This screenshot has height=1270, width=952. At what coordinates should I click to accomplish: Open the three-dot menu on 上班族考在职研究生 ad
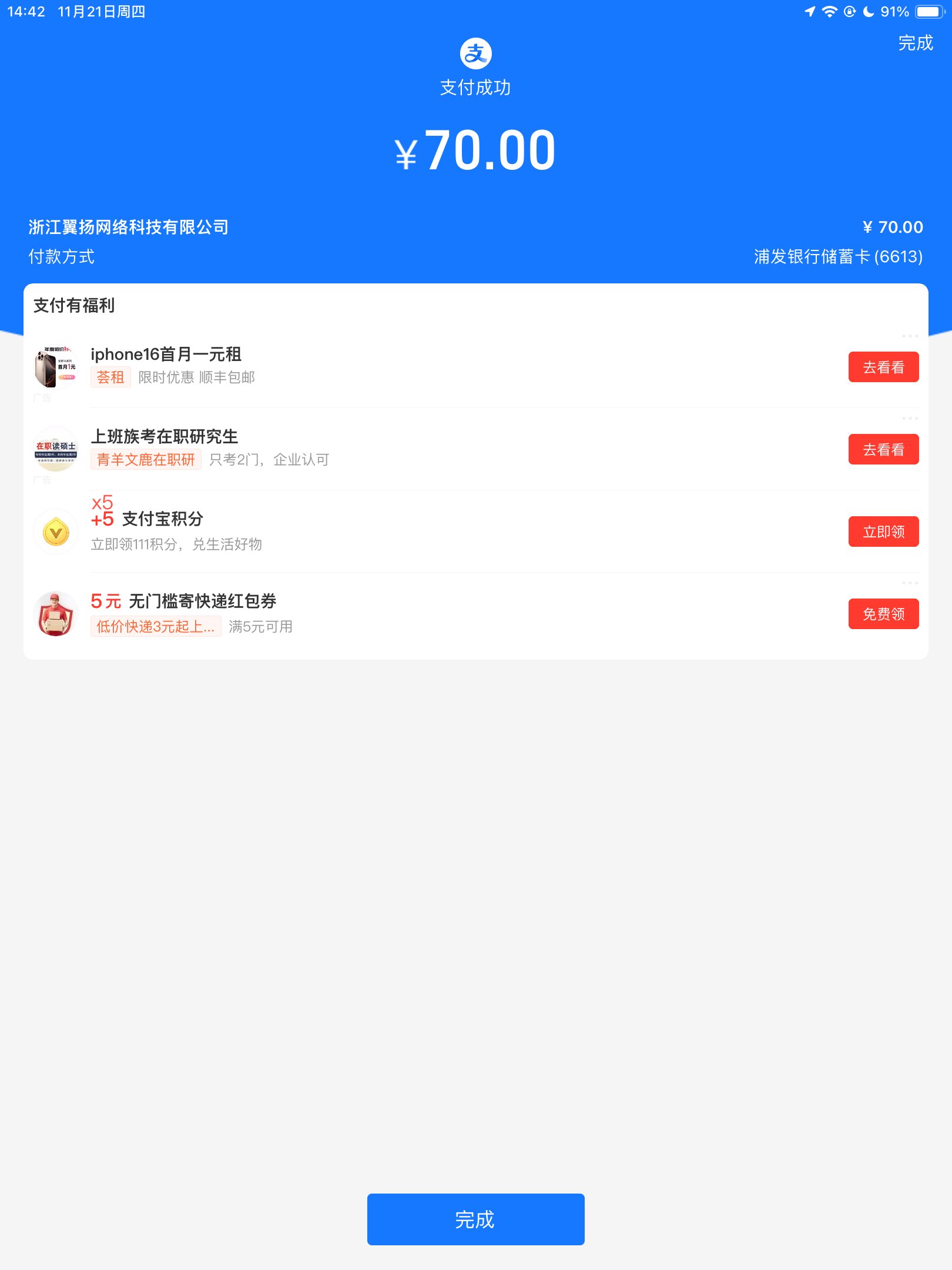(x=910, y=419)
